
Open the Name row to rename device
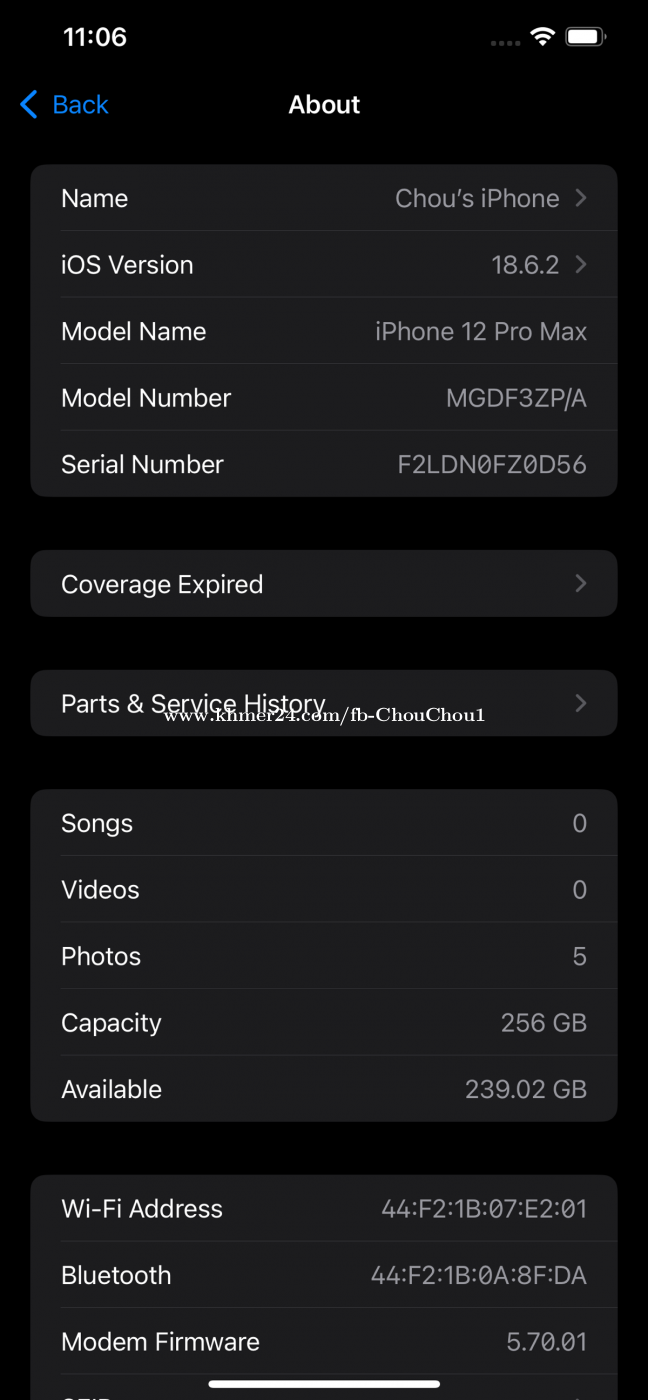(x=323, y=198)
